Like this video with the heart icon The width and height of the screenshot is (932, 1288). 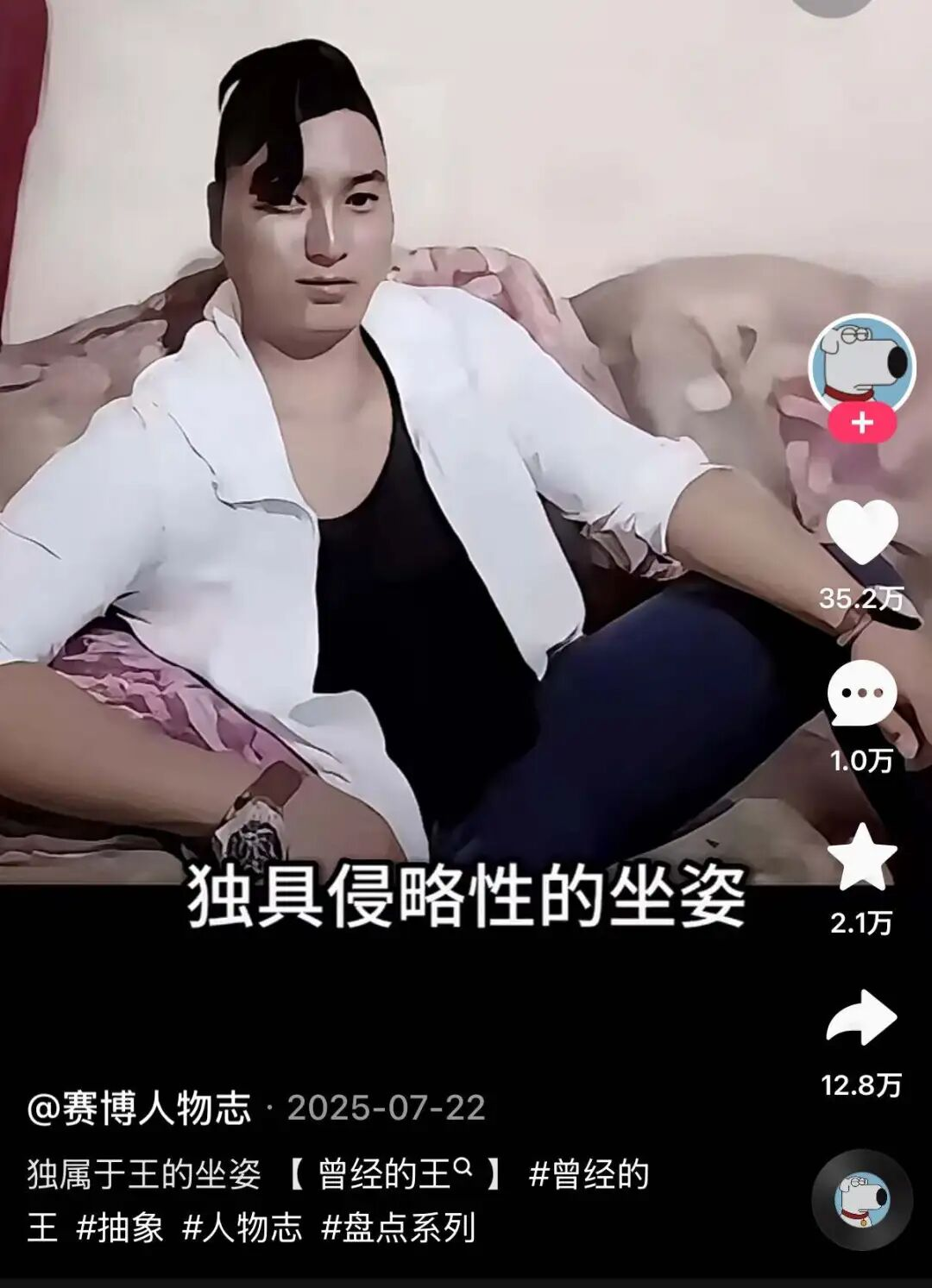[x=862, y=532]
